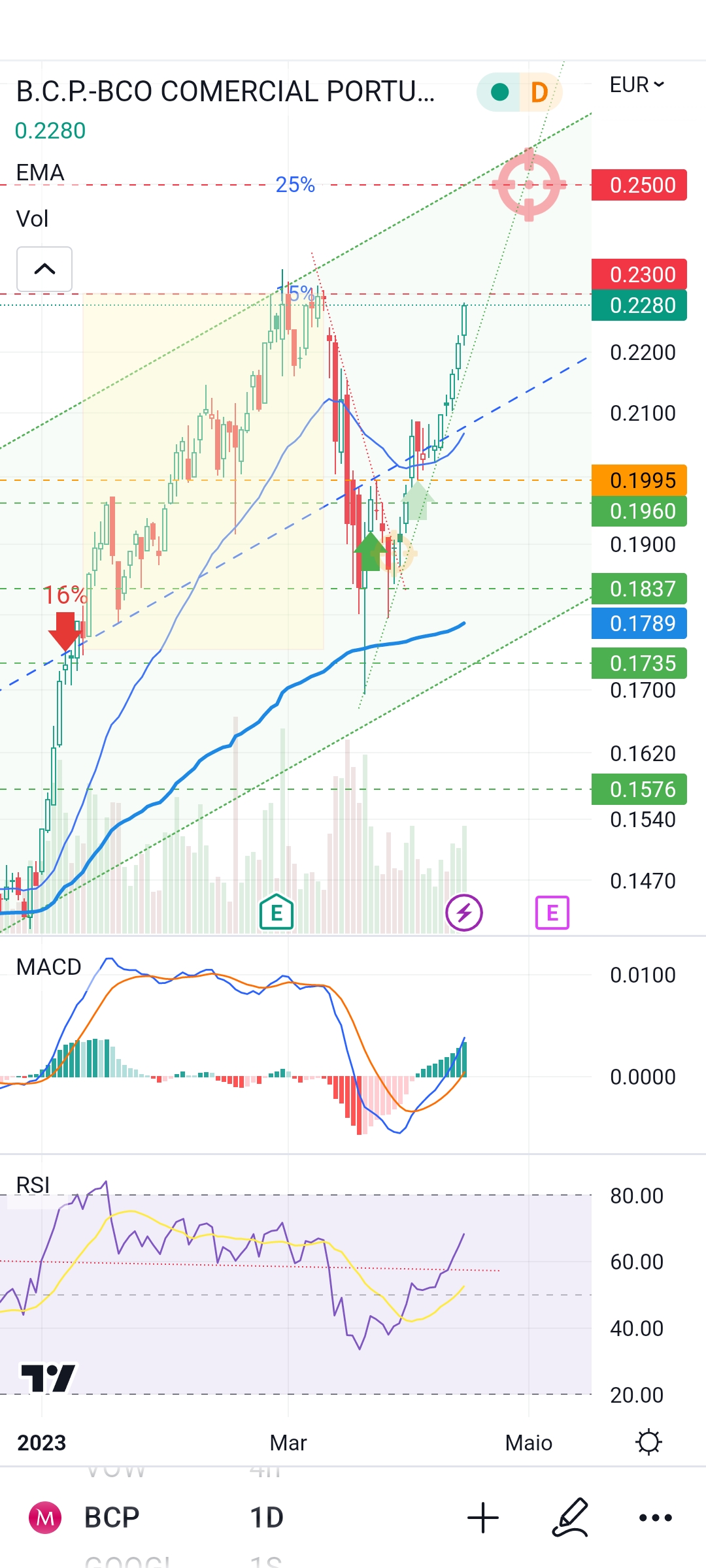Open the Vol indicator legend
The height and width of the screenshot is (1568, 706).
click(x=33, y=219)
